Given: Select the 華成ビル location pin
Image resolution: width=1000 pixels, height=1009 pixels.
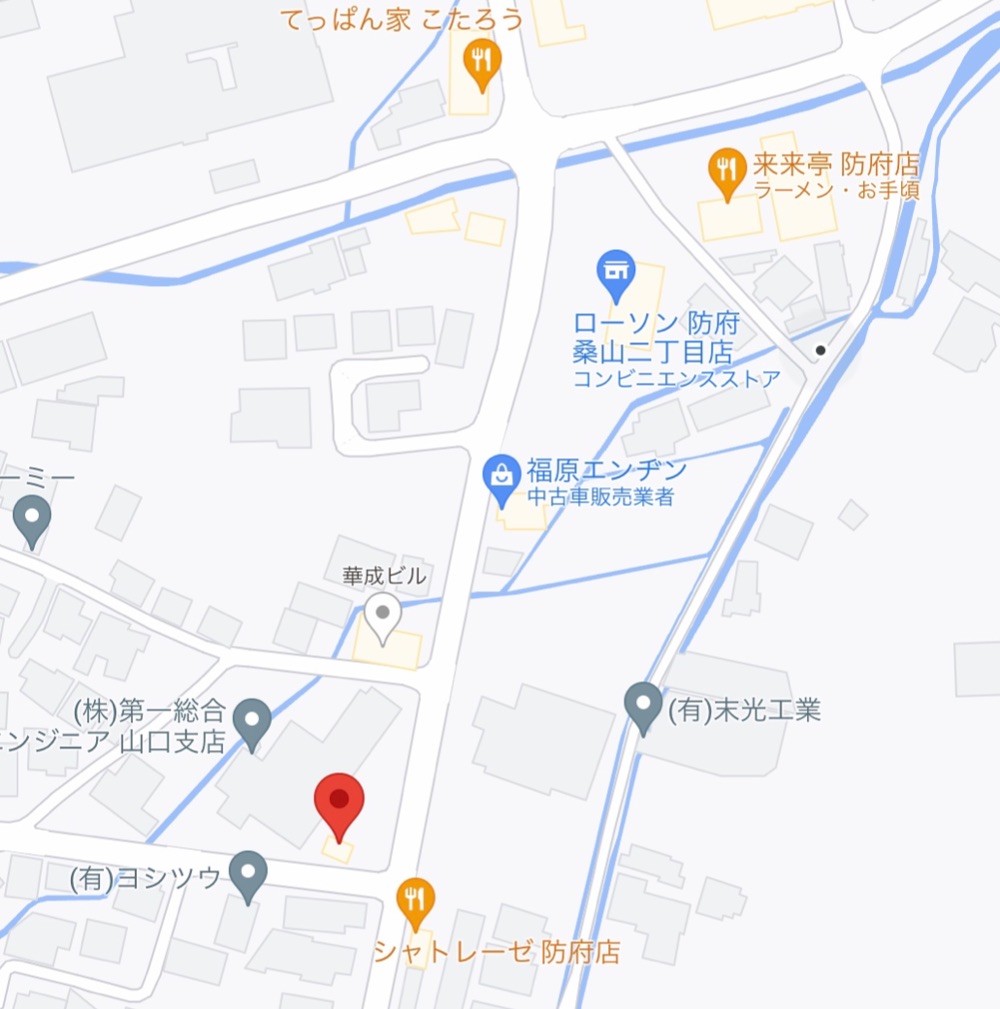Looking at the screenshot, I should click(x=381, y=615).
